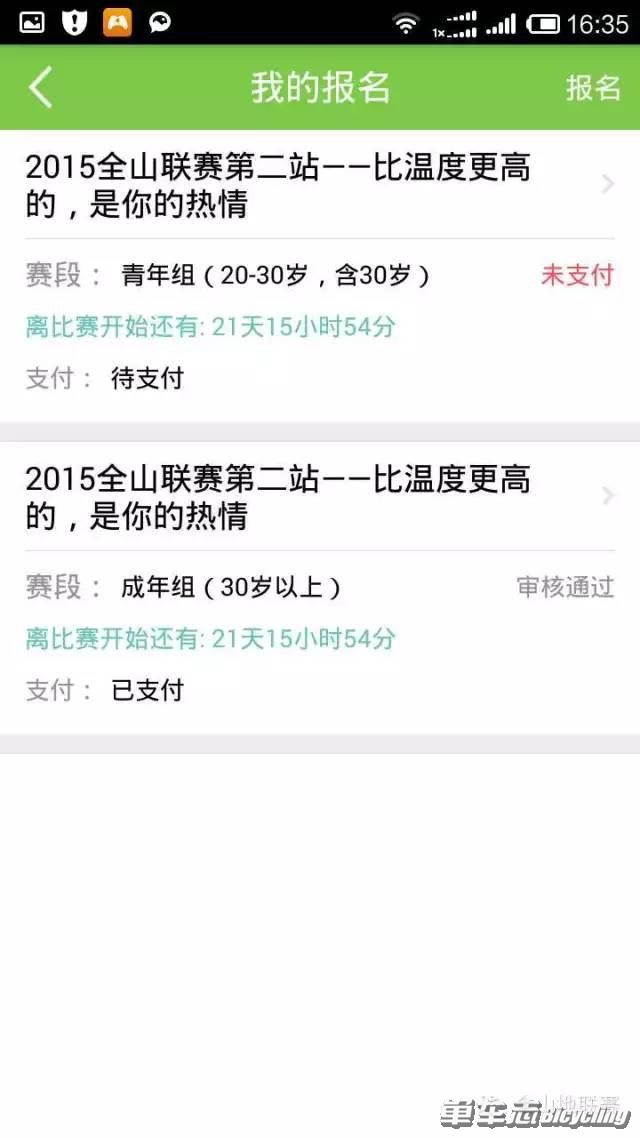This screenshot has width=640, height=1138.
Task: Tap 报名 in the top bar
Action: point(593,88)
